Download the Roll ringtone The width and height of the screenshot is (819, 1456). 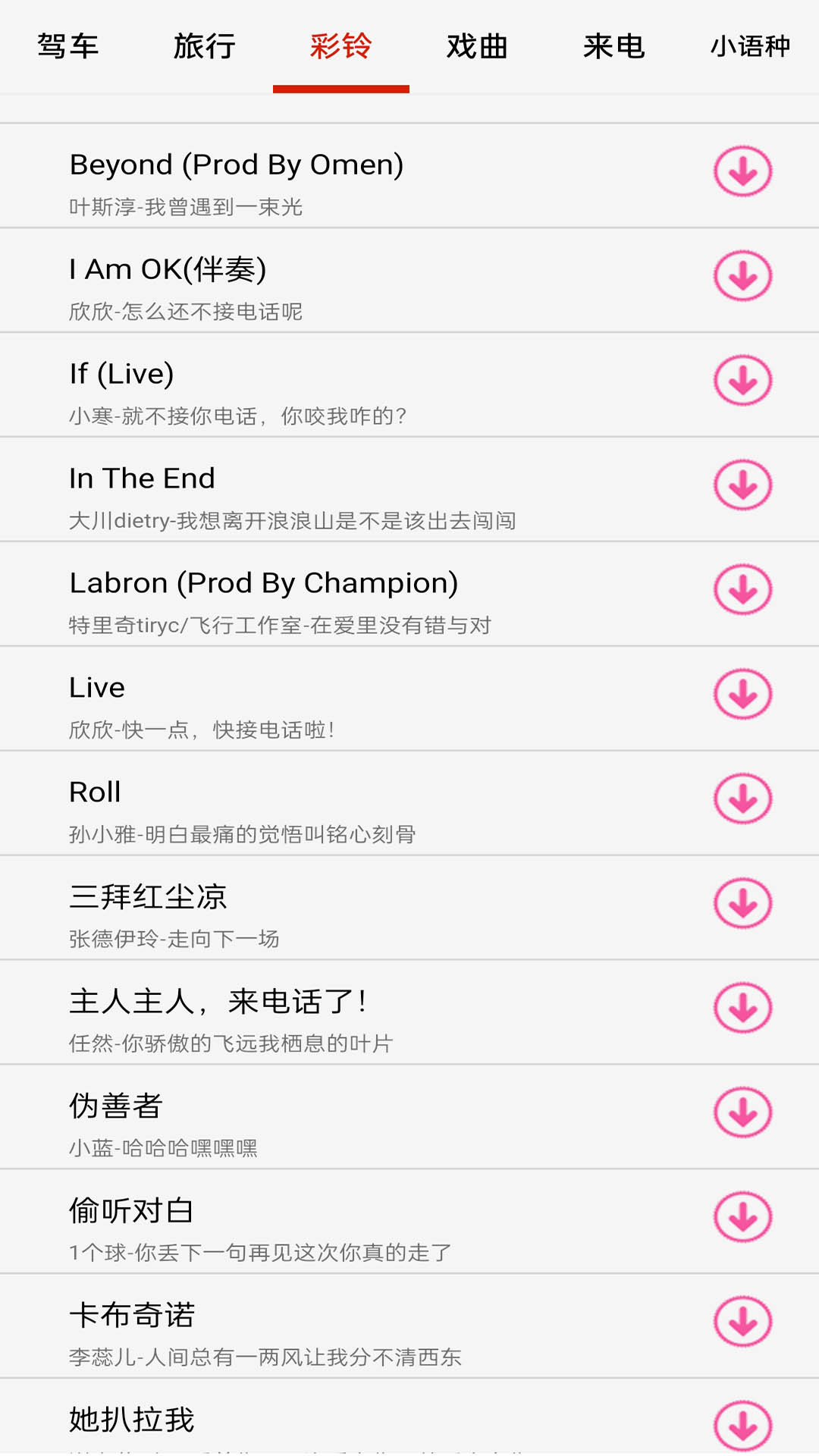(743, 799)
